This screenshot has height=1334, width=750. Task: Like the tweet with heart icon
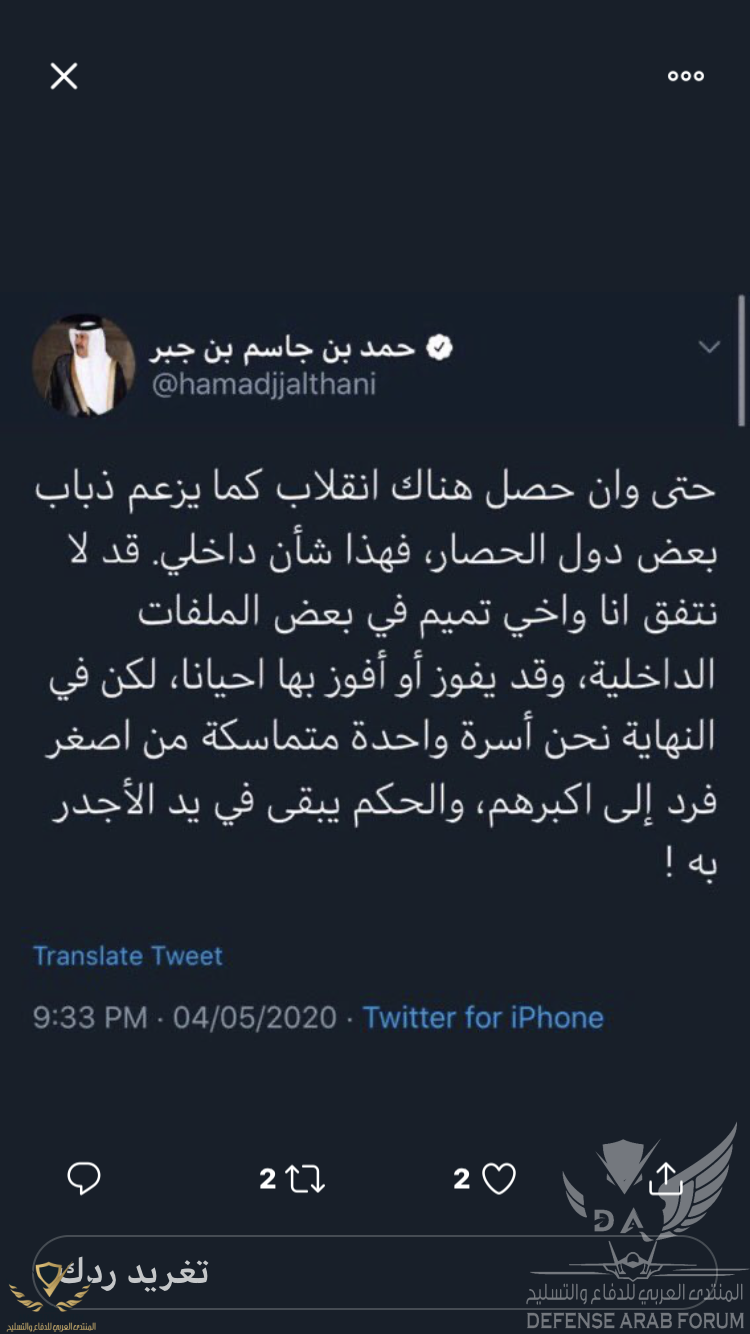(498, 1179)
